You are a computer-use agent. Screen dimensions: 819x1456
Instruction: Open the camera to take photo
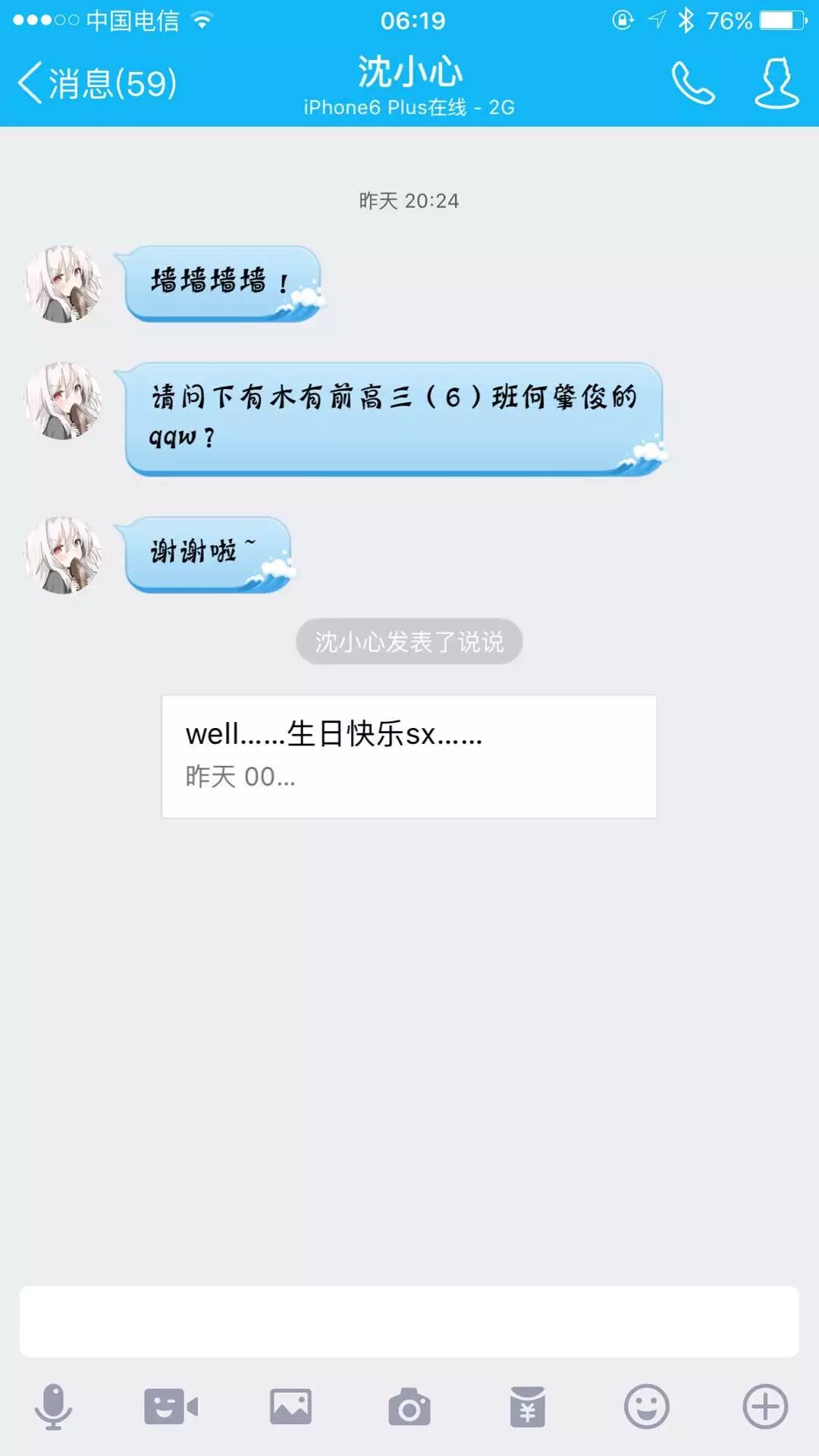point(409,1407)
